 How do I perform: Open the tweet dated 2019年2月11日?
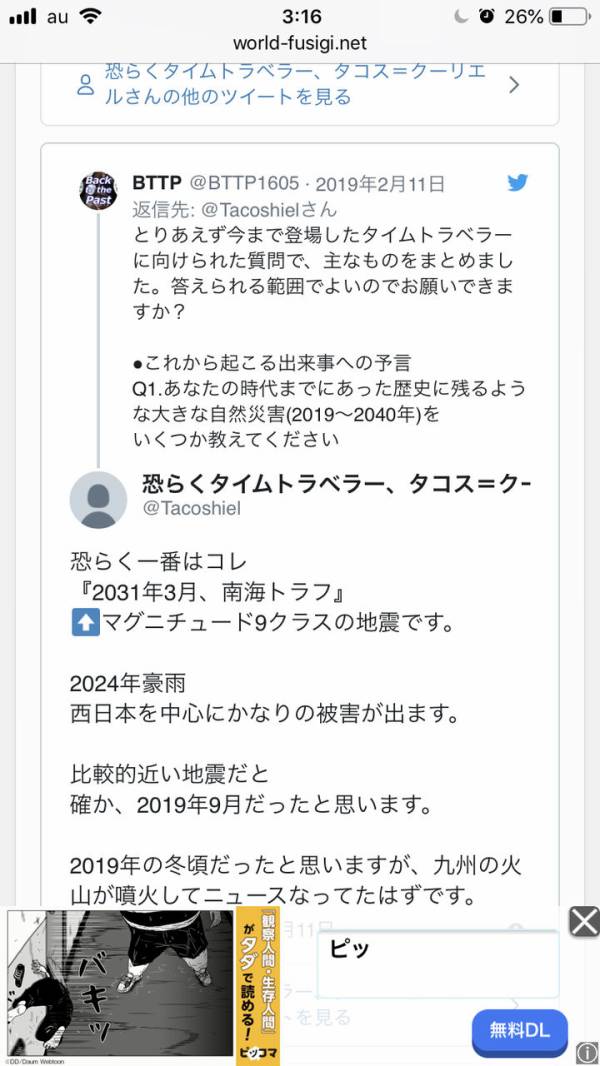click(x=381, y=184)
